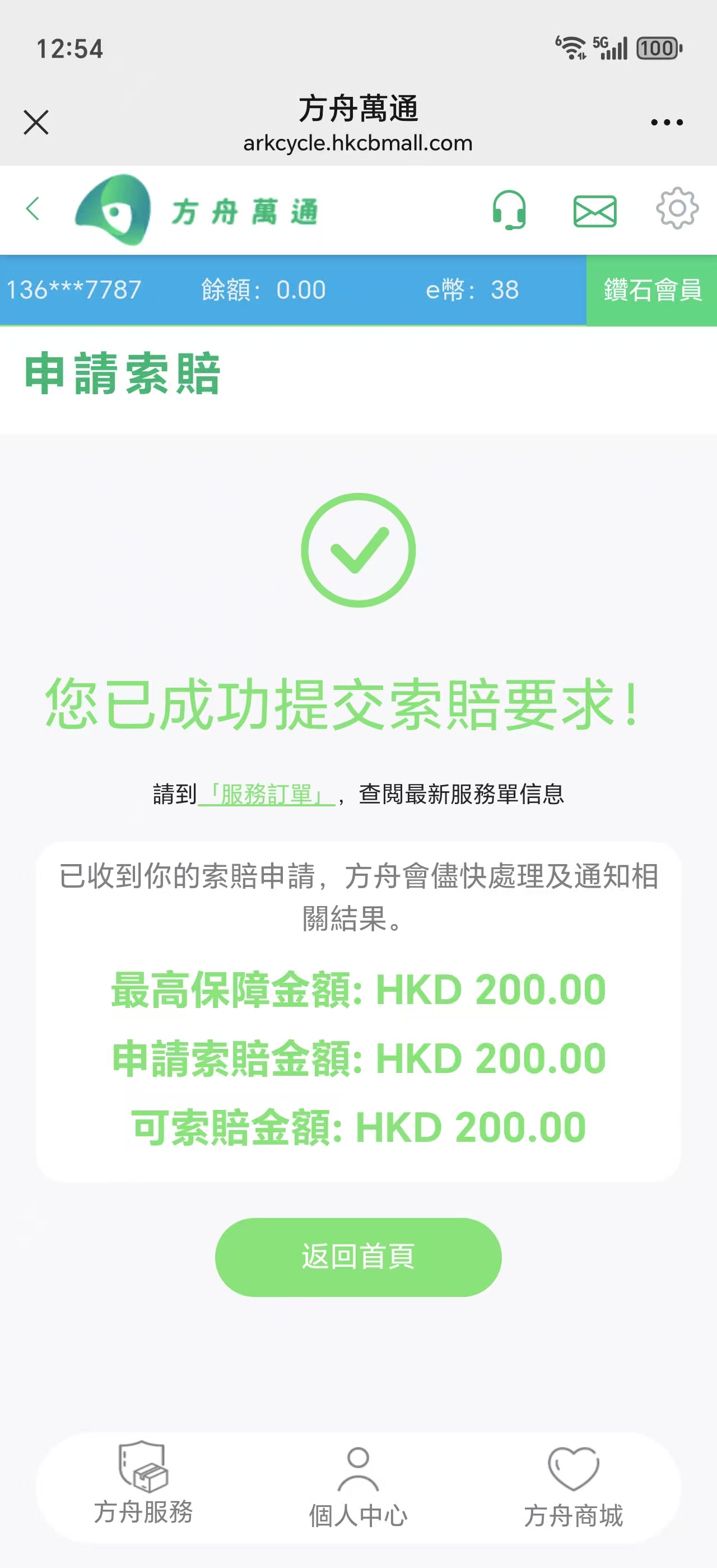Open the 「服務訂單」 link
This screenshot has height=1568, width=717.
coord(267,794)
